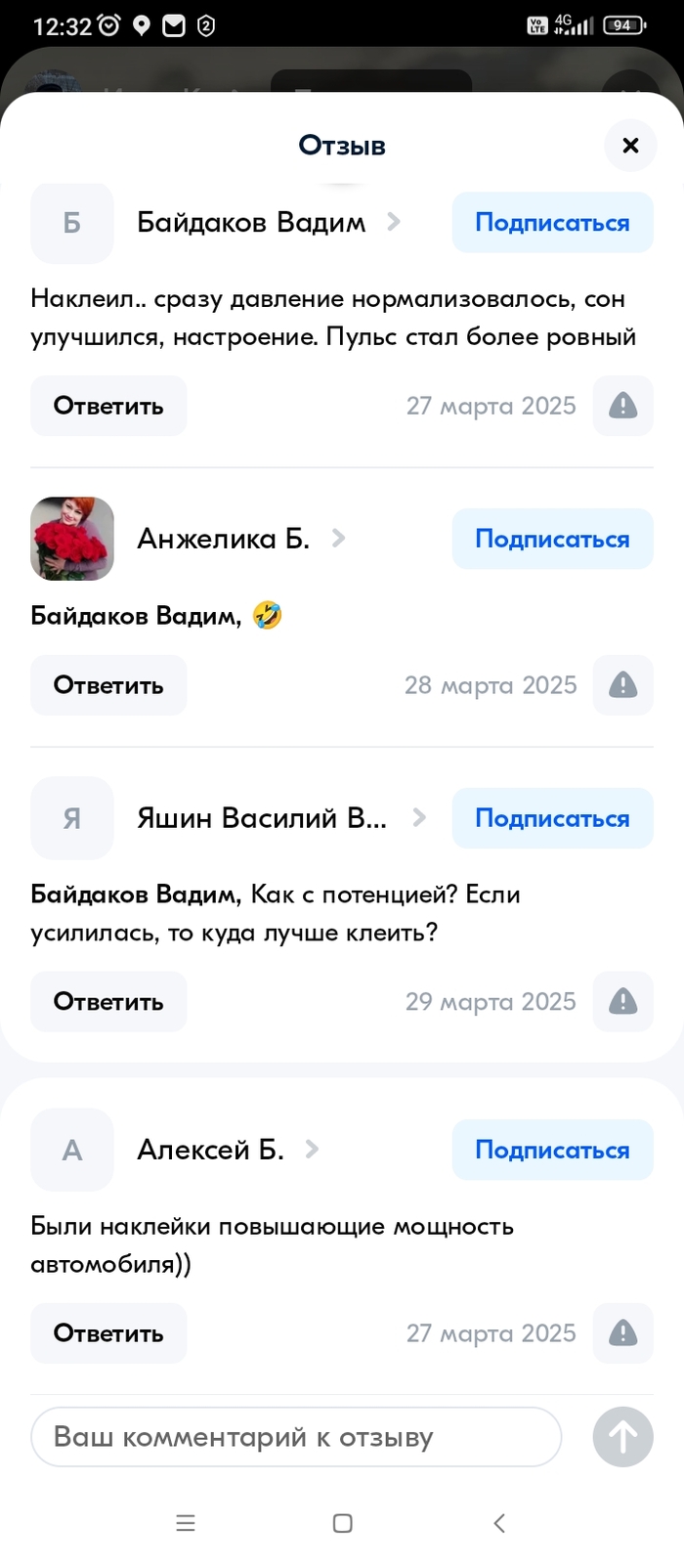Viewport: 684px width, 1568px height.
Task: Subscribe to Байдаков Вадим
Action: click(x=552, y=223)
